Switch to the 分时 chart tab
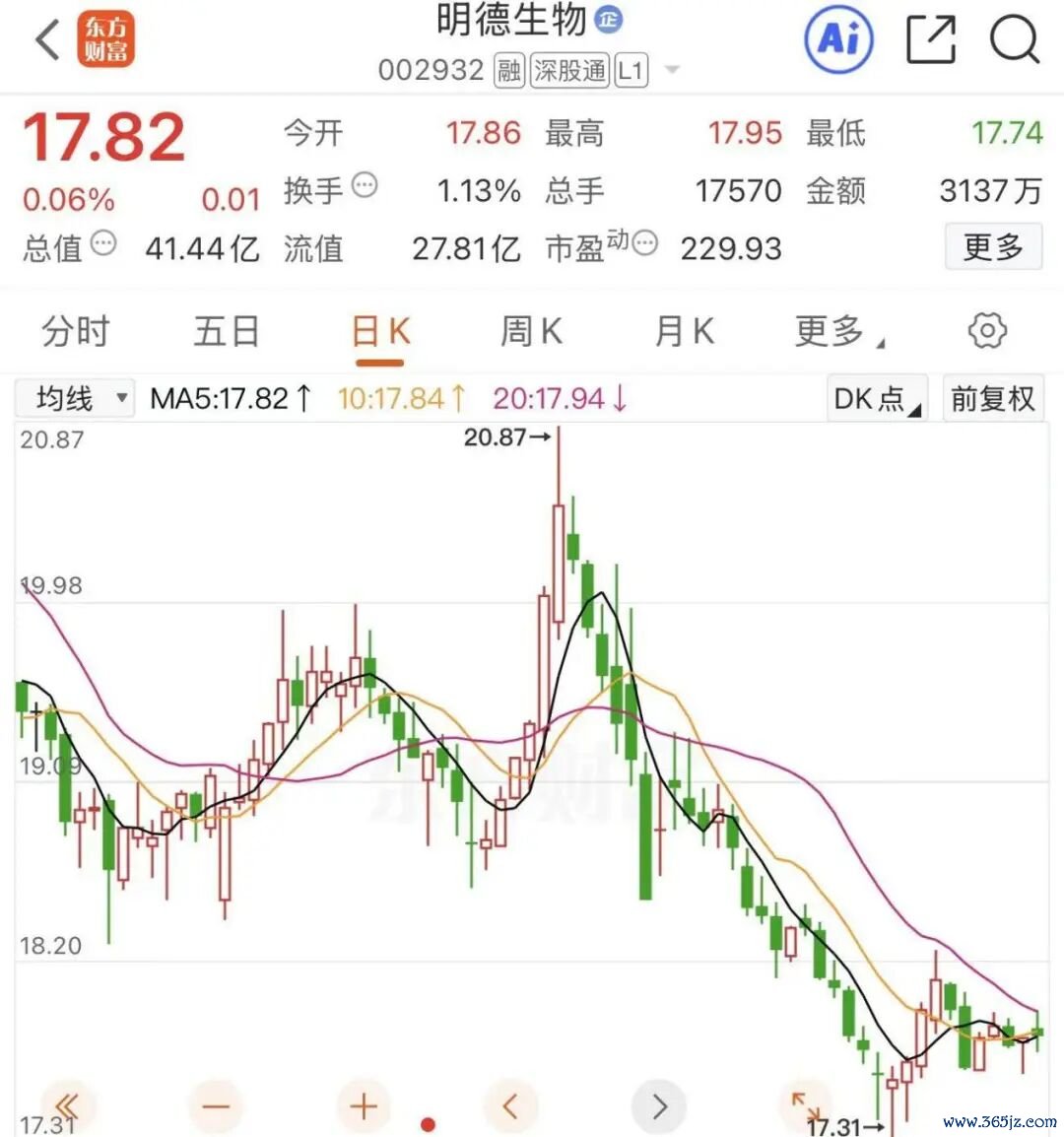The image size is (1064, 1137). click(x=75, y=332)
